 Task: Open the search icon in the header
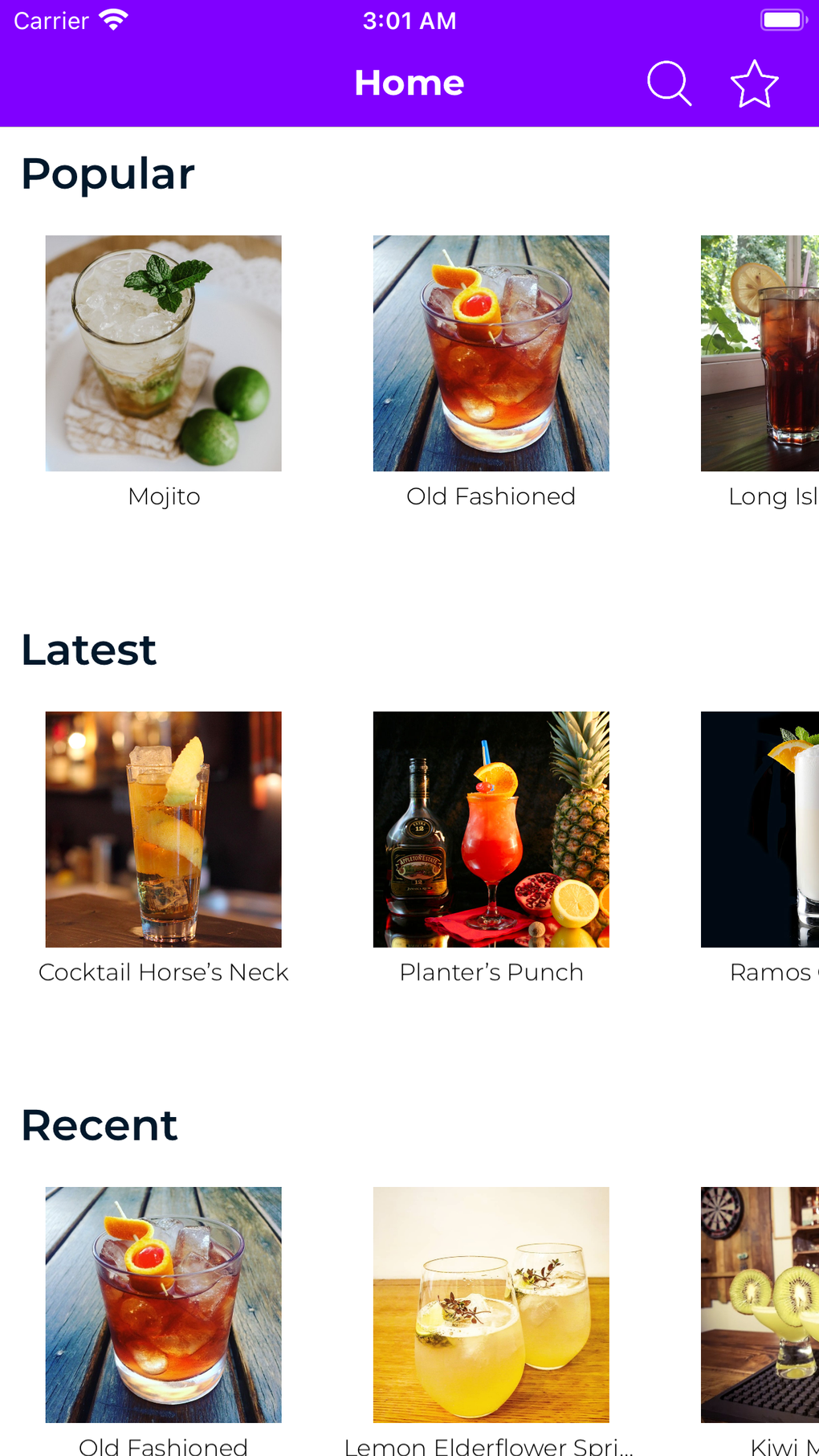[668, 84]
